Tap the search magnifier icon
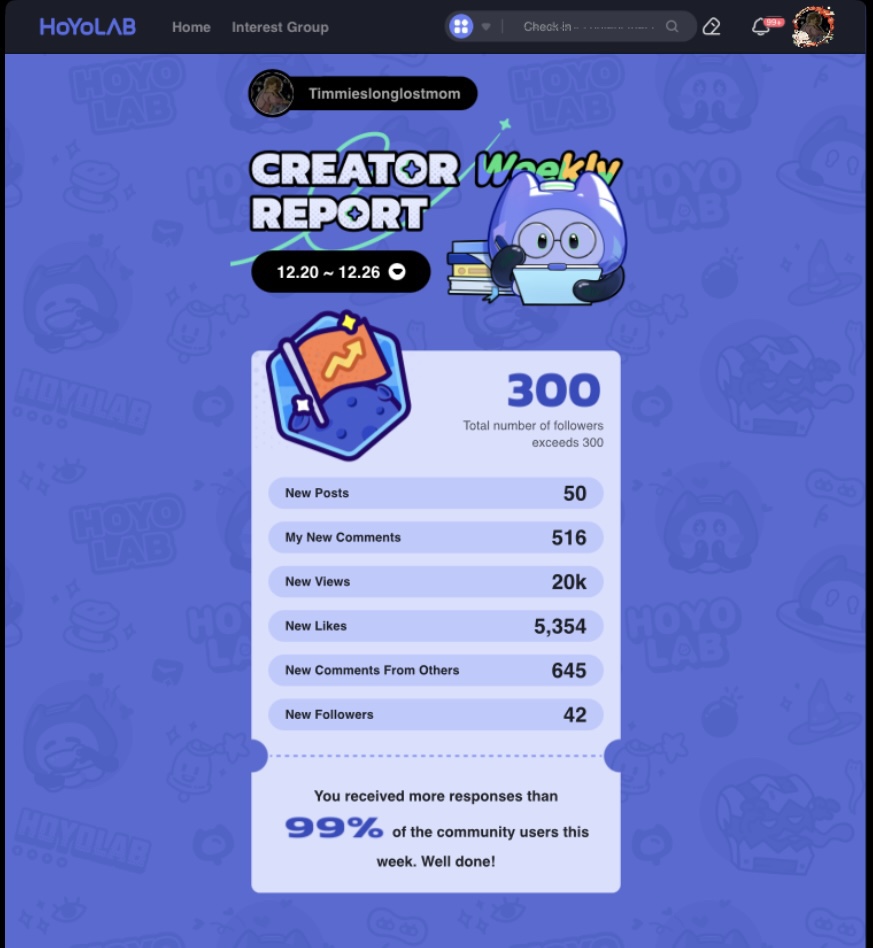 click(x=673, y=27)
